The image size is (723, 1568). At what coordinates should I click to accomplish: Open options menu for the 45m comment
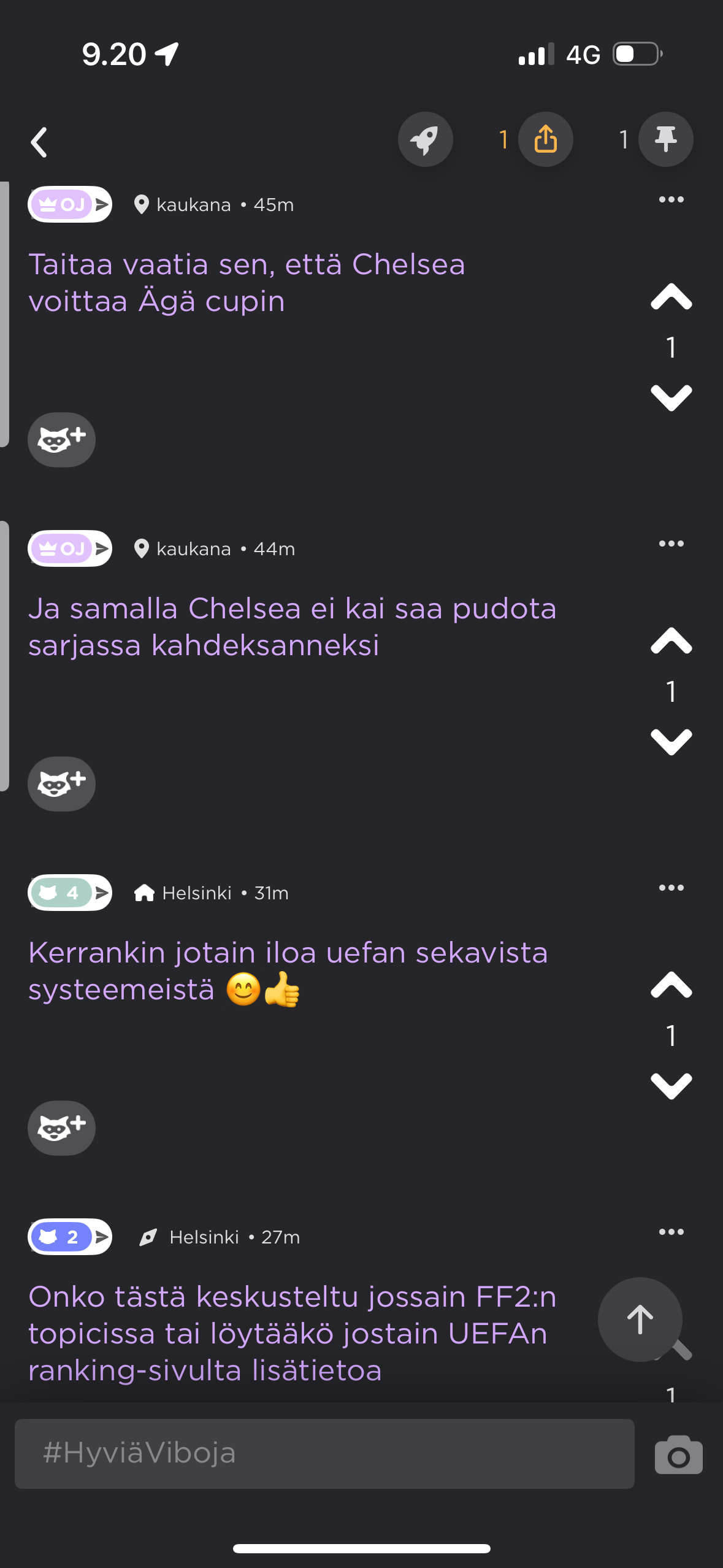coord(671,200)
